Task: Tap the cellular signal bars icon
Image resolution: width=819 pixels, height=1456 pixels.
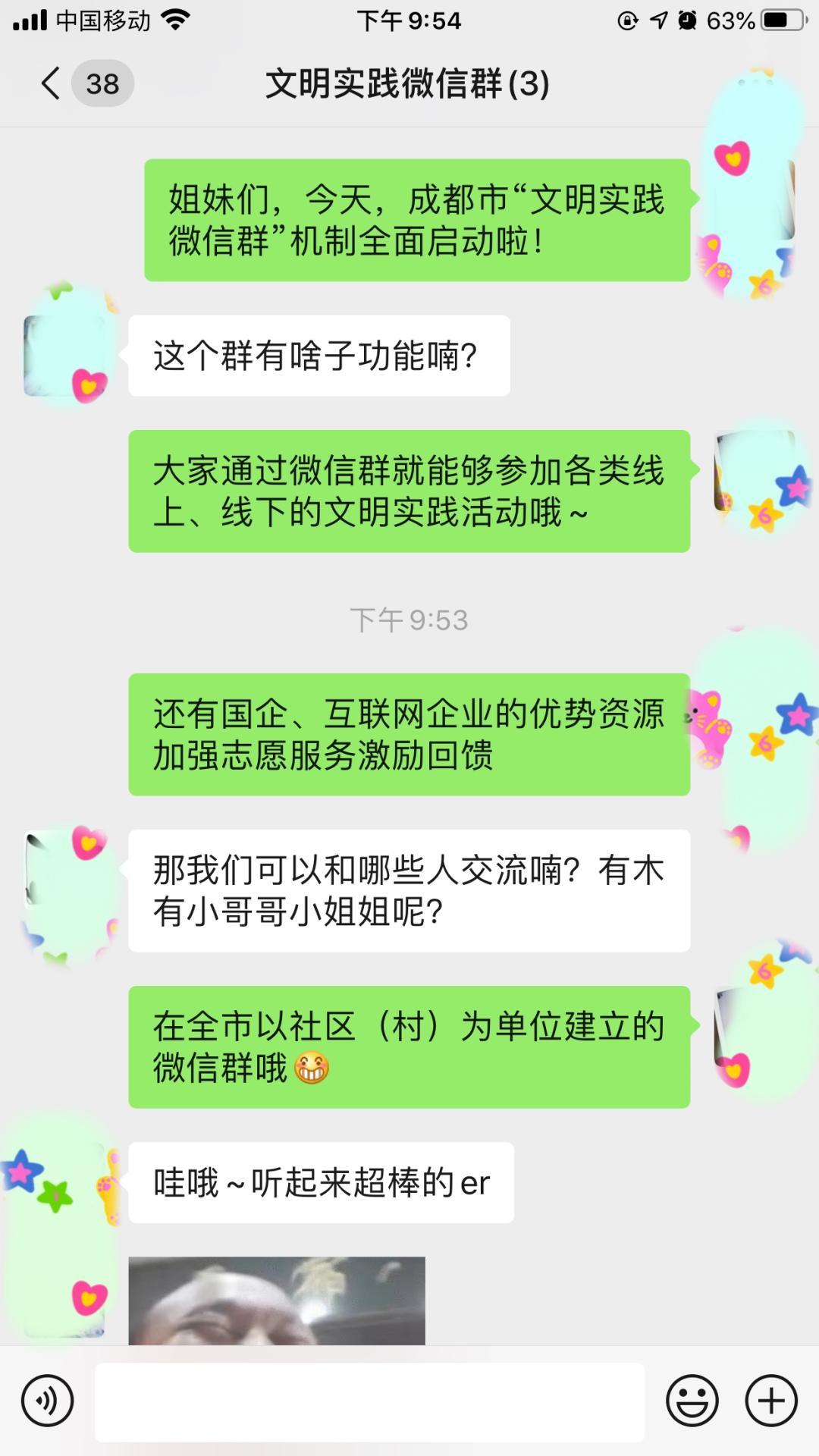Action: pos(30,20)
